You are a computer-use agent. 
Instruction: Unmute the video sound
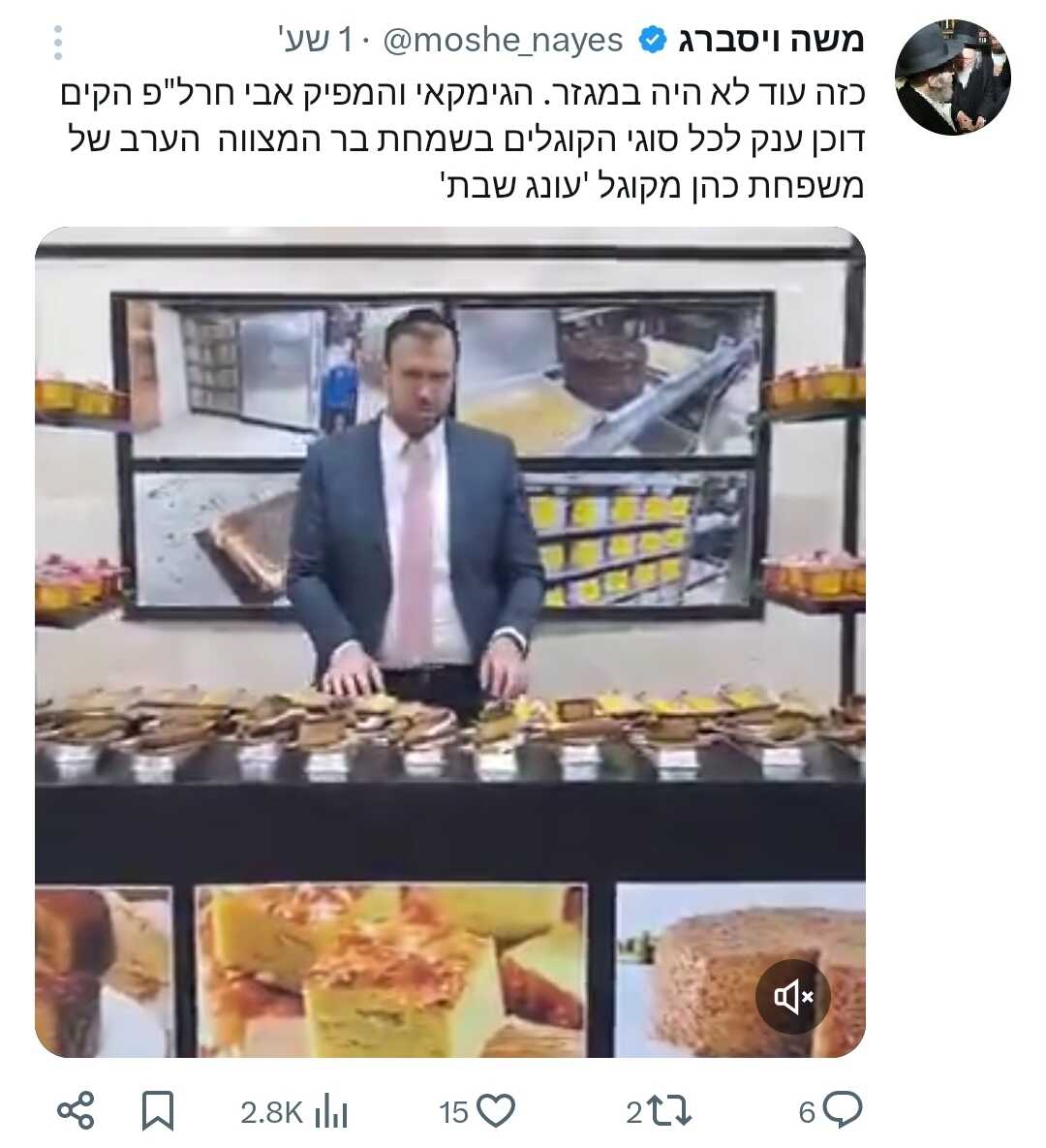coord(792,996)
